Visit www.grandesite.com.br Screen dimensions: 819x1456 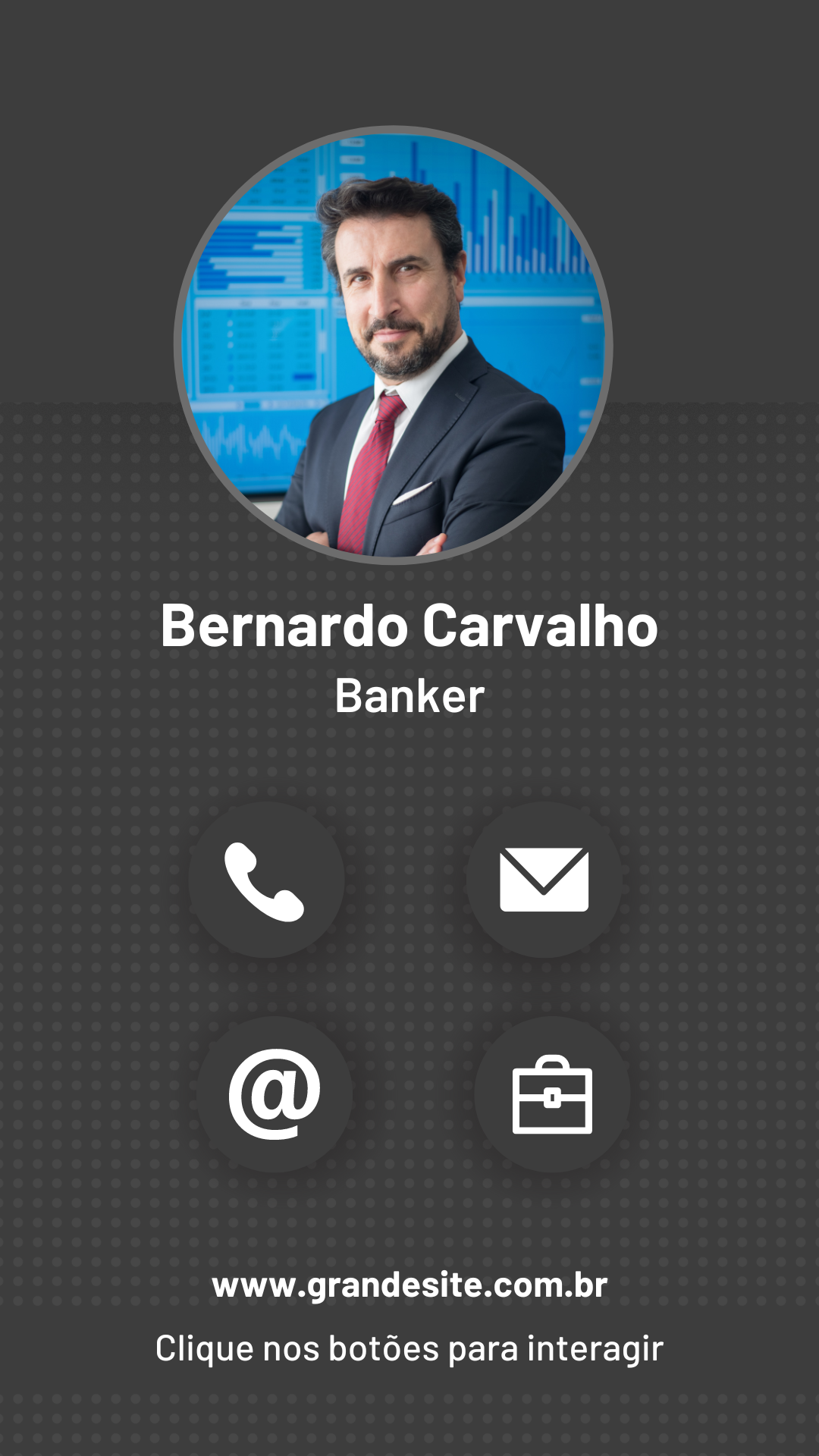pos(409,1285)
